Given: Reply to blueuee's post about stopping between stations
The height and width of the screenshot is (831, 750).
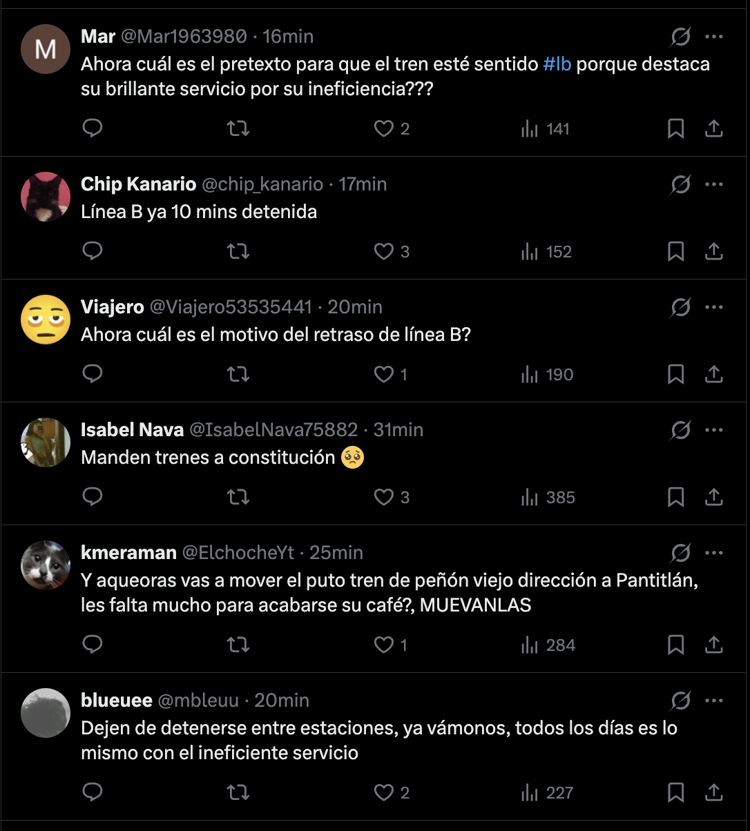Looking at the screenshot, I should pyautogui.click(x=92, y=791).
